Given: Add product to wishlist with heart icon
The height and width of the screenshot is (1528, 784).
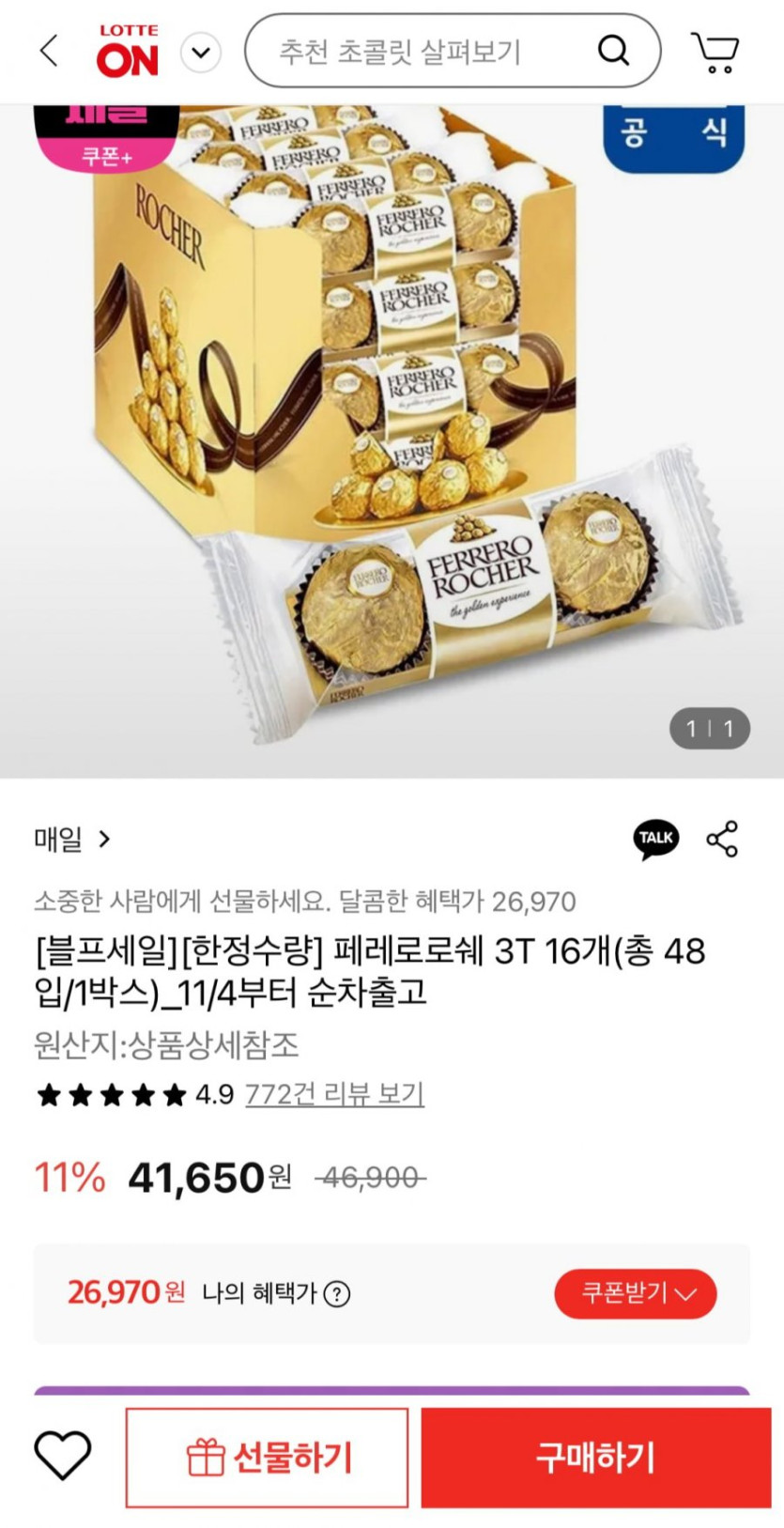Looking at the screenshot, I should [x=63, y=1456].
